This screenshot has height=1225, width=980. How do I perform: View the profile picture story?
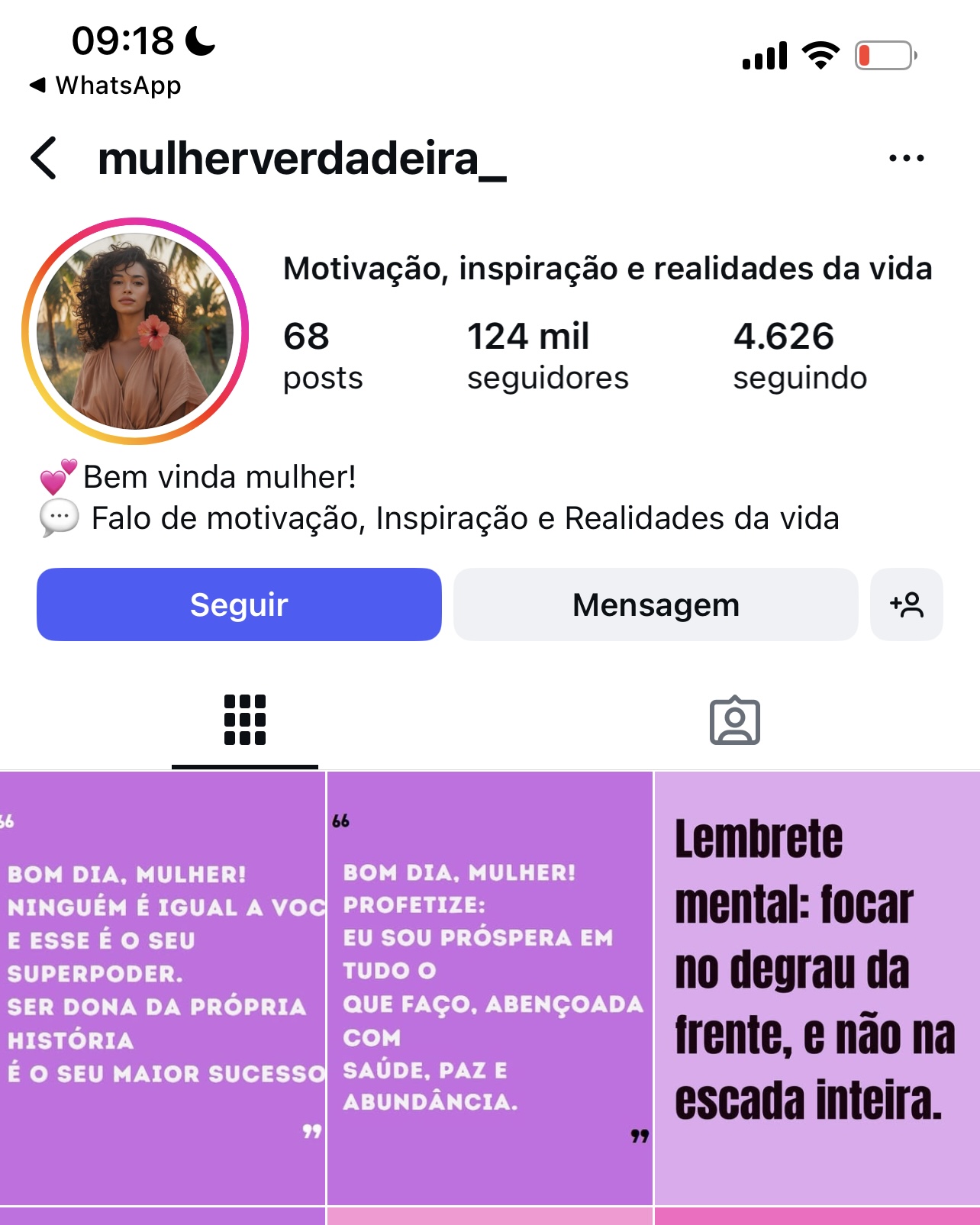136,331
